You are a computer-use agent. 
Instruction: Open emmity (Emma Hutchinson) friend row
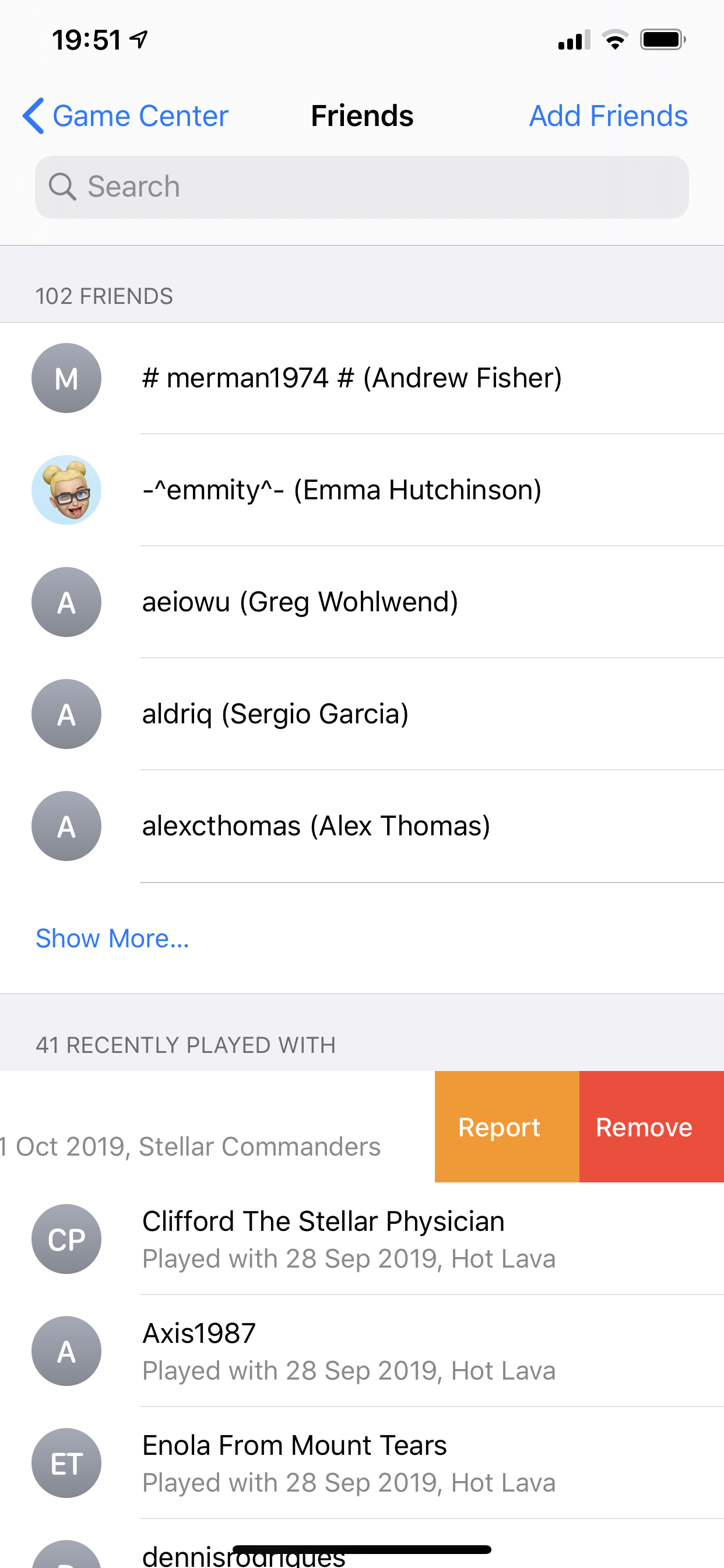click(x=362, y=490)
